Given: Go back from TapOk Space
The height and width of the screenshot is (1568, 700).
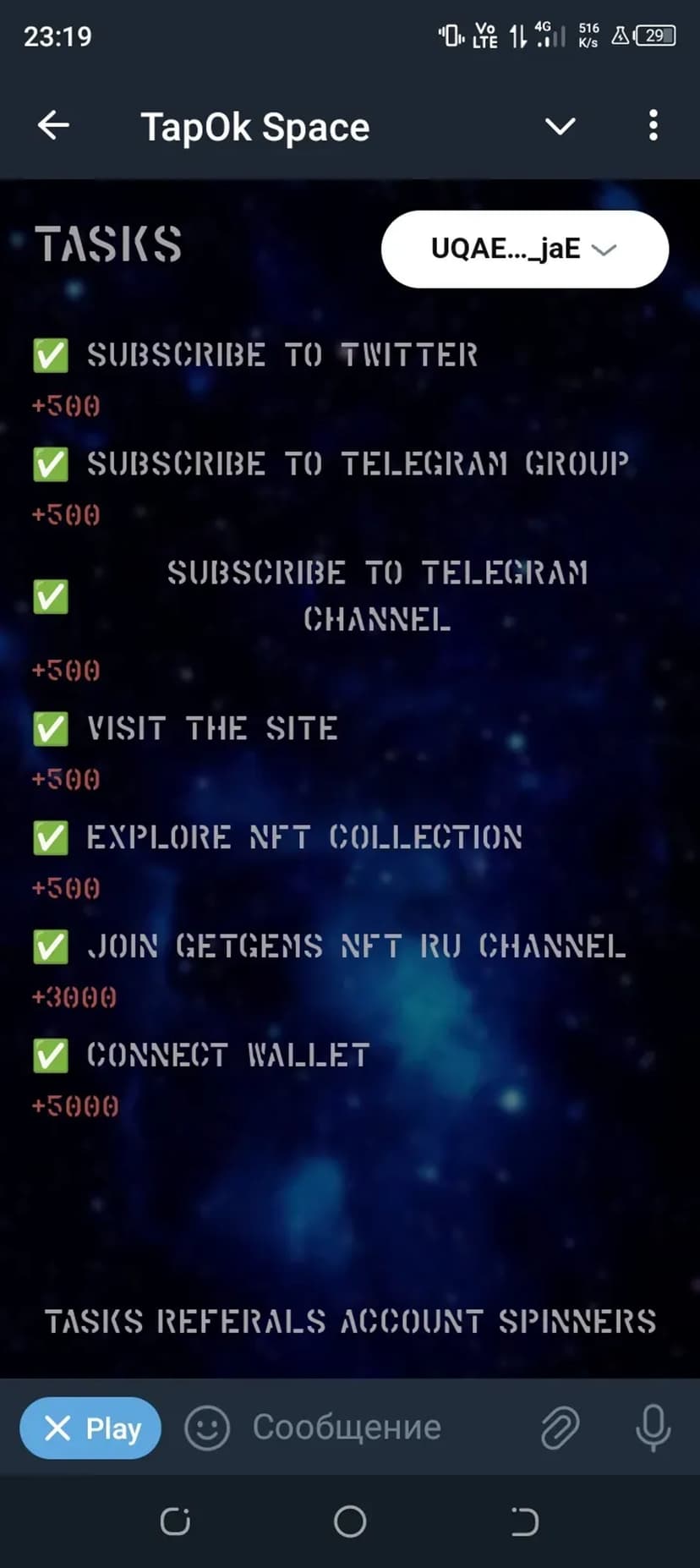Looking at the screenshot, I should (53, 126).
